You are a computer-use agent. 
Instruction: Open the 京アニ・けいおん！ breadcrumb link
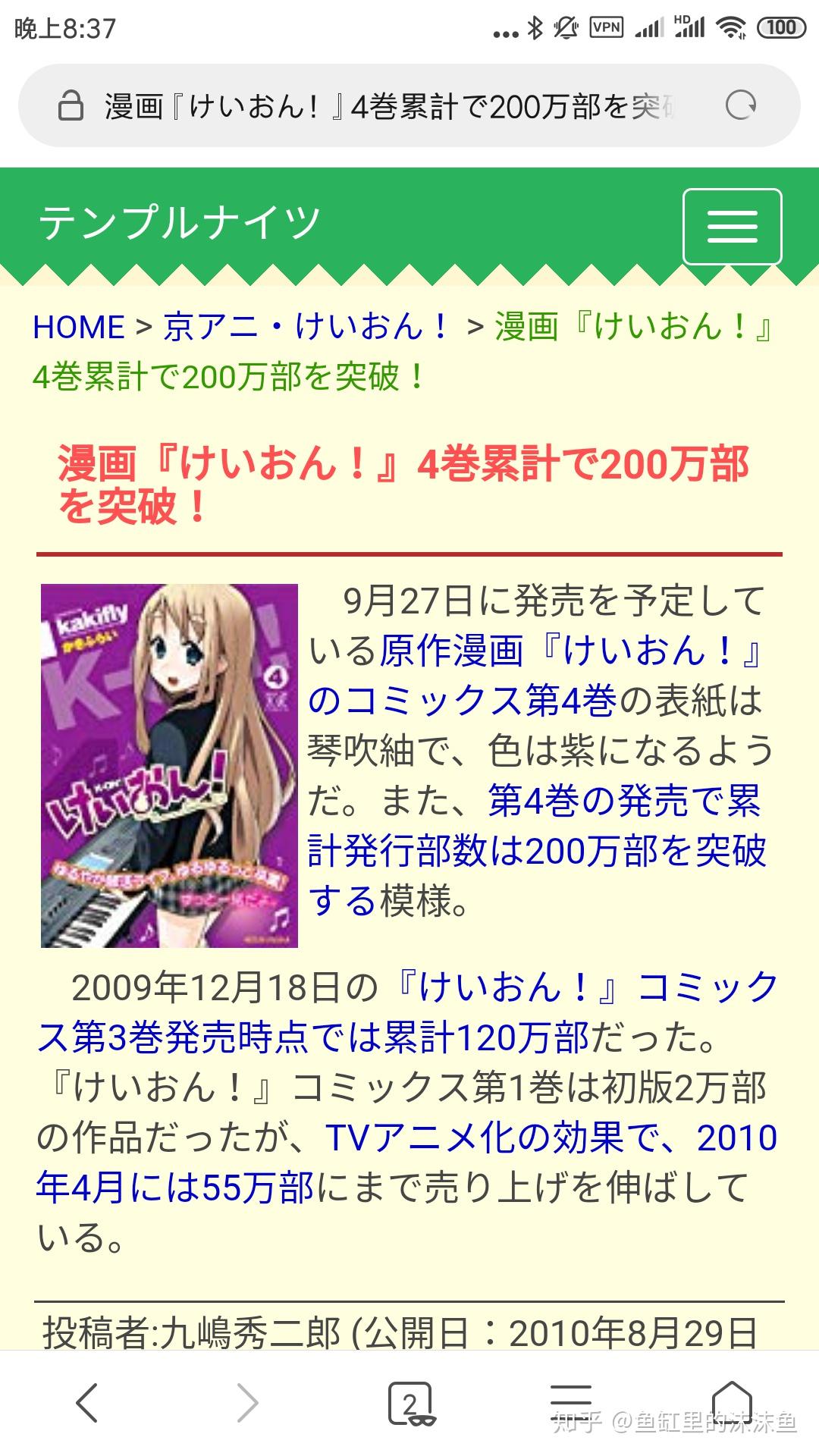point(305,328)
